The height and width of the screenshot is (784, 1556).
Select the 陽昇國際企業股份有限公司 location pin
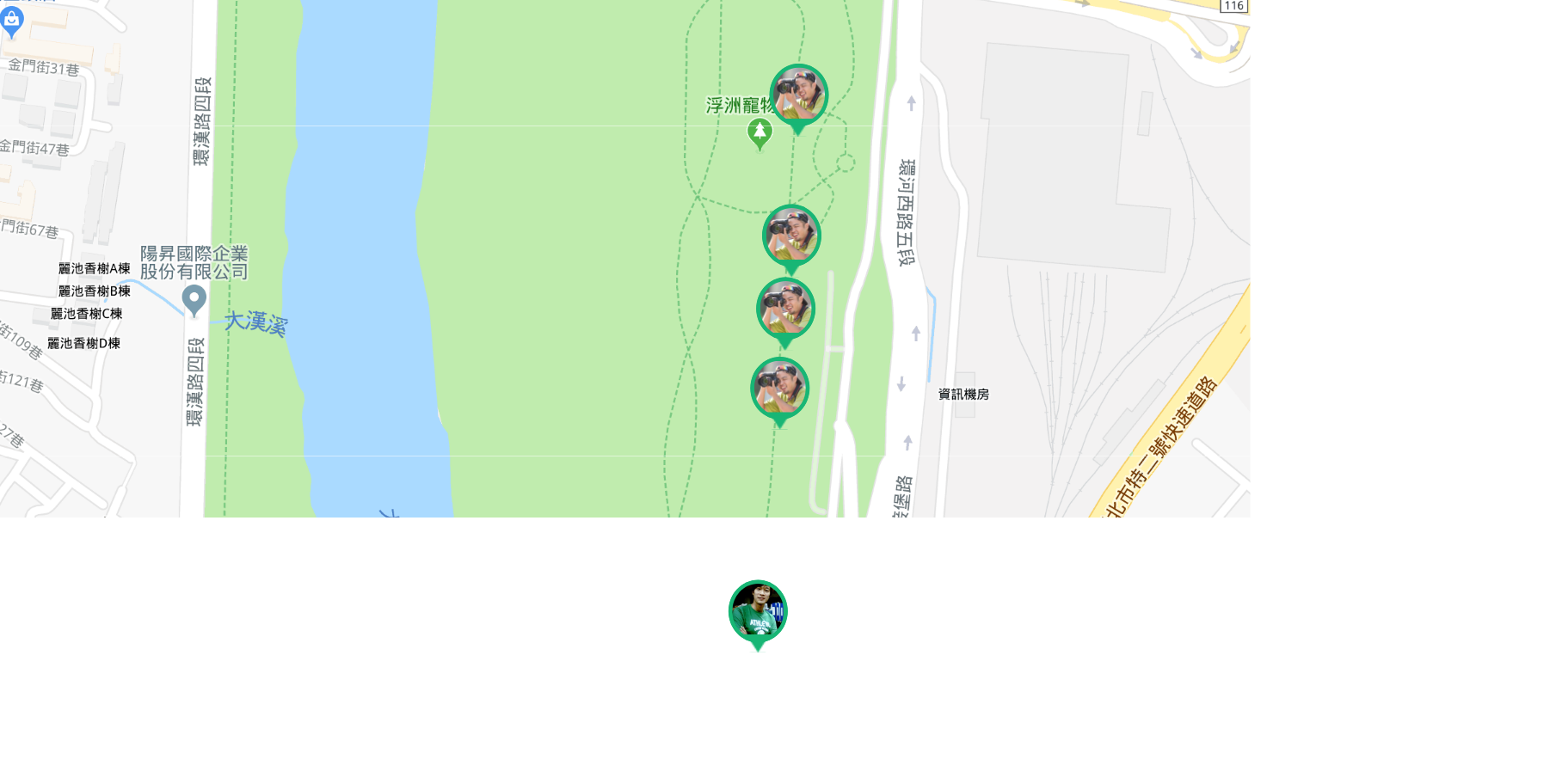[x=194, y=300]
